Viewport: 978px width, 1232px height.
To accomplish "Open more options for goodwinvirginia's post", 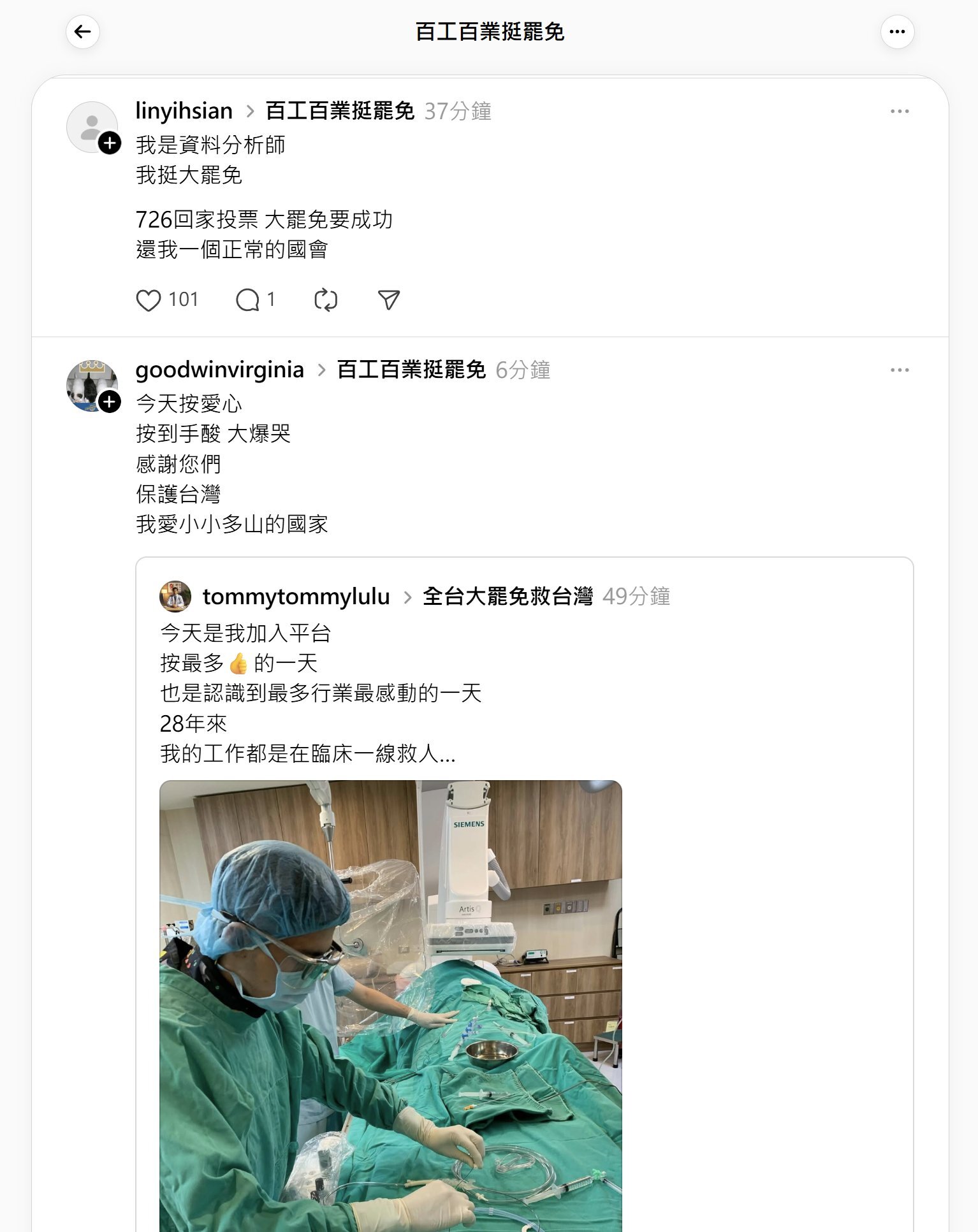I will coord(899,370).
